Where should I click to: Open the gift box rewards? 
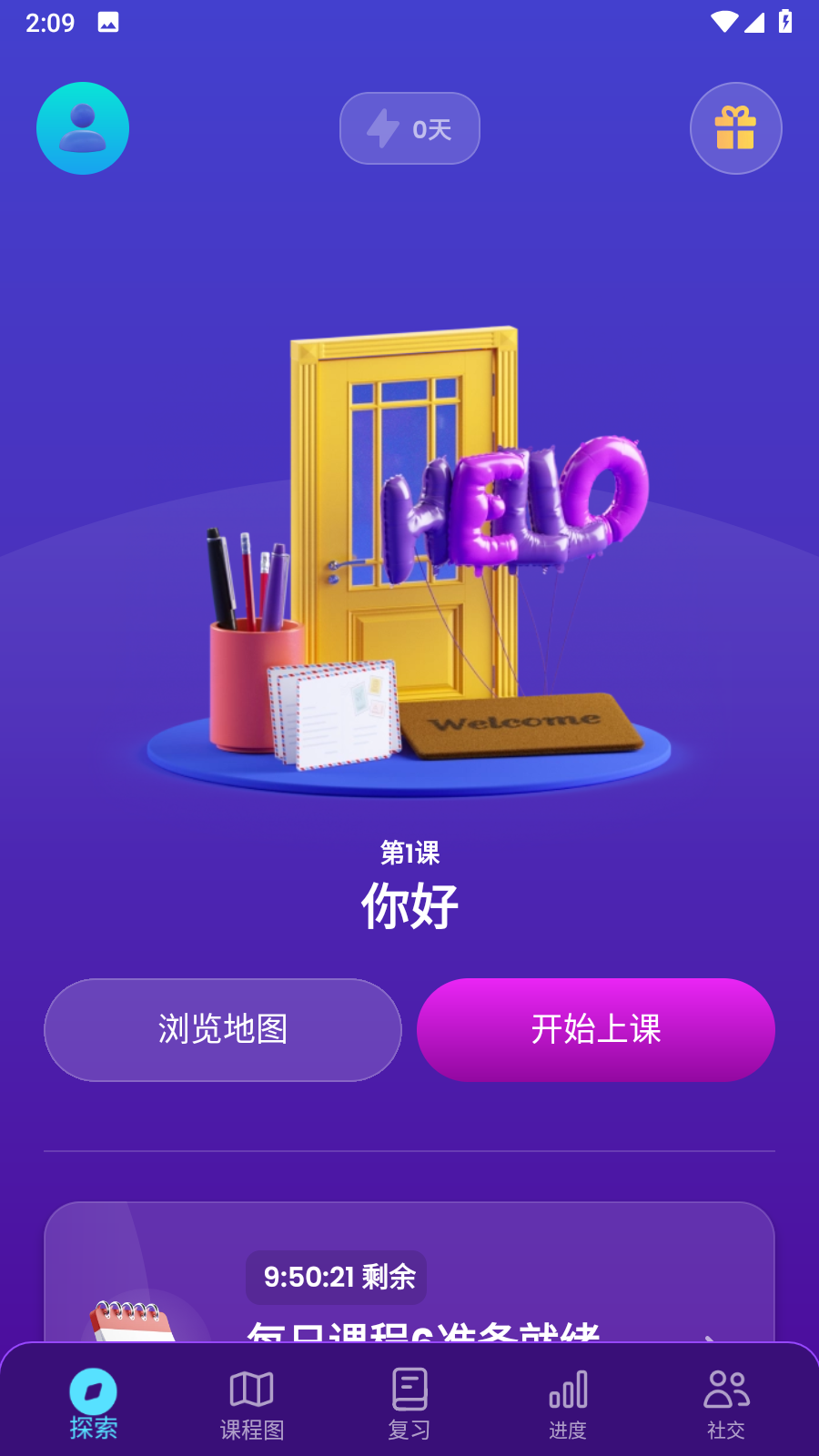[x=736, y=128]
